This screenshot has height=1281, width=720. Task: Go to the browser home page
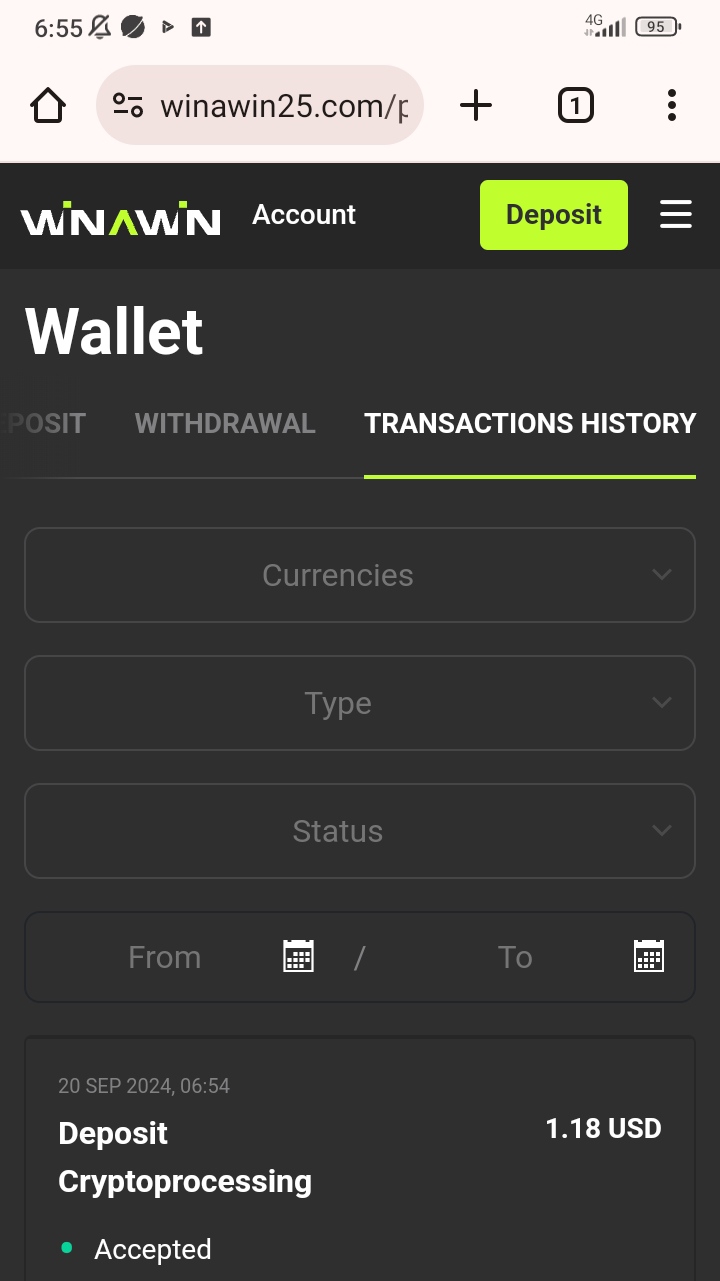(49, 105)
